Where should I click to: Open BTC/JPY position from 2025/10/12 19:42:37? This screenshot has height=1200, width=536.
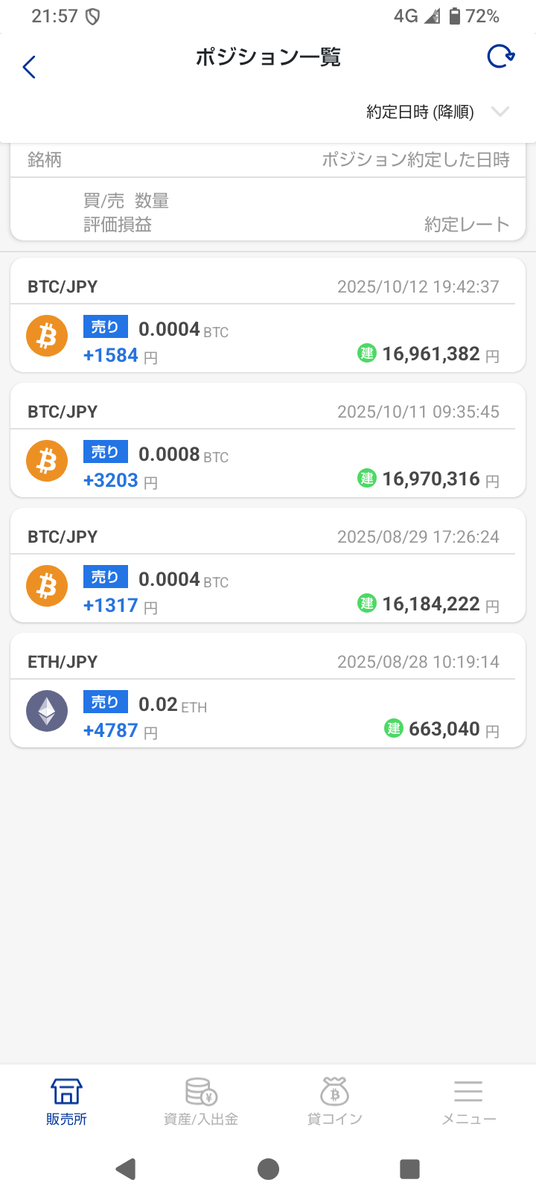268,315
